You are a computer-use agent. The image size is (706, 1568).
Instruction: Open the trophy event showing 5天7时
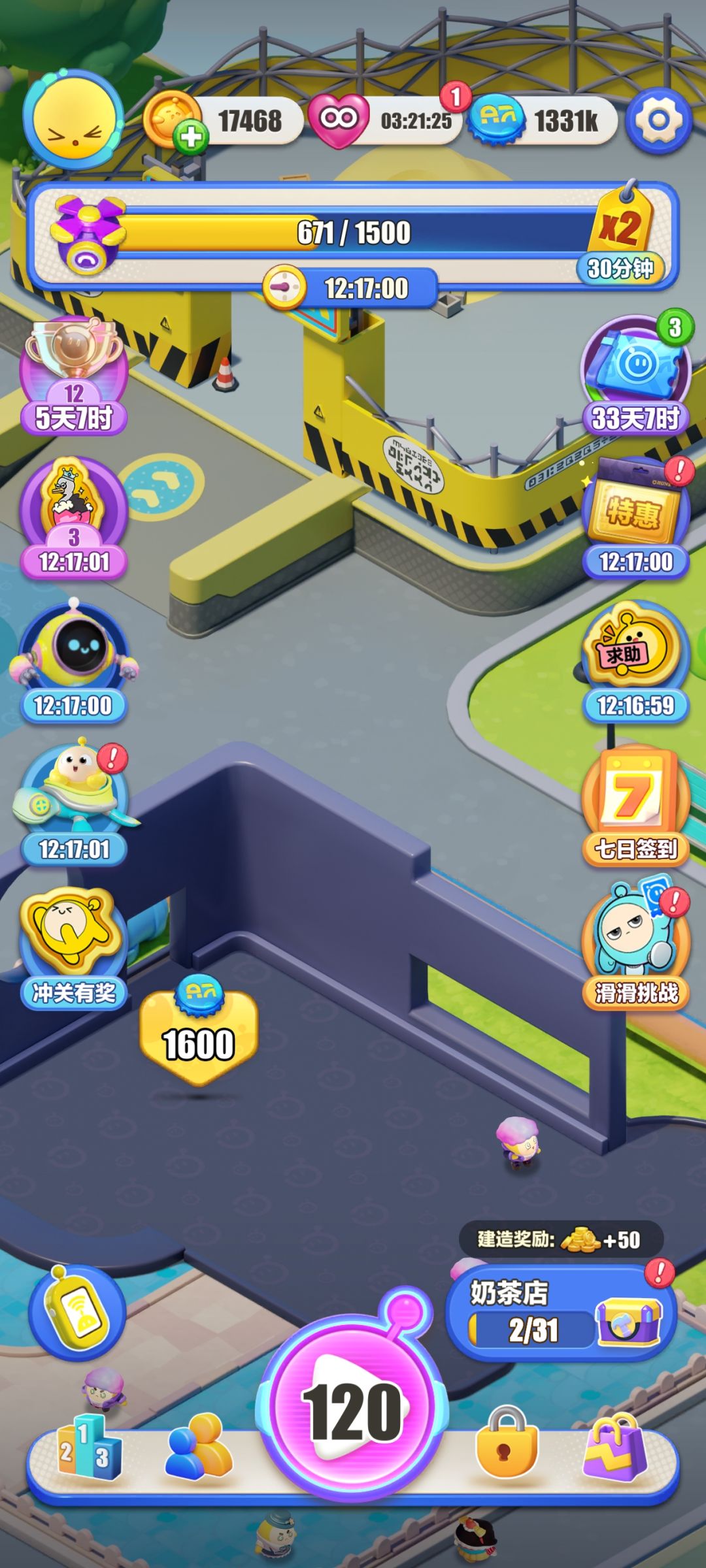[x=73, y=376]
